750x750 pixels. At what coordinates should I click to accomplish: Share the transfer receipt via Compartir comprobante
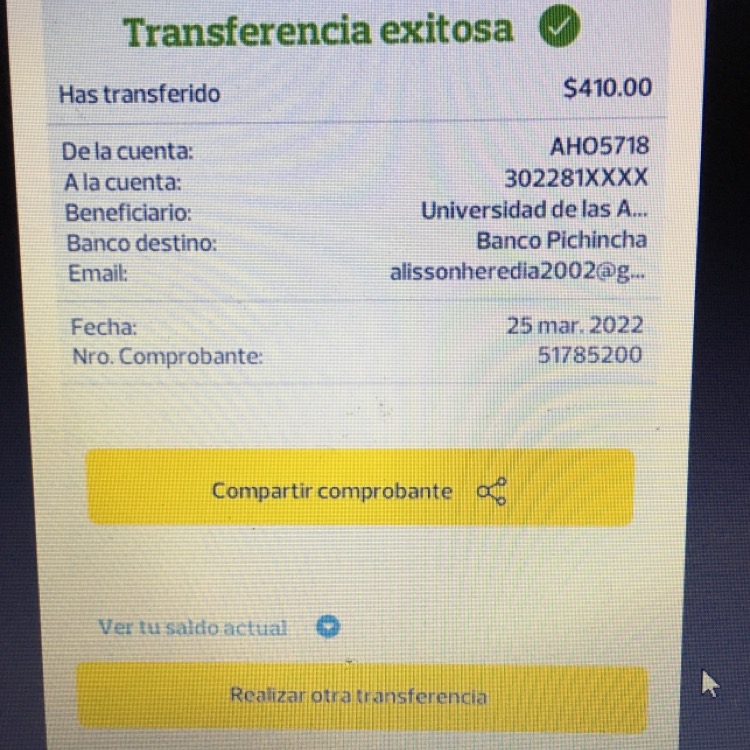click(360, 488)
